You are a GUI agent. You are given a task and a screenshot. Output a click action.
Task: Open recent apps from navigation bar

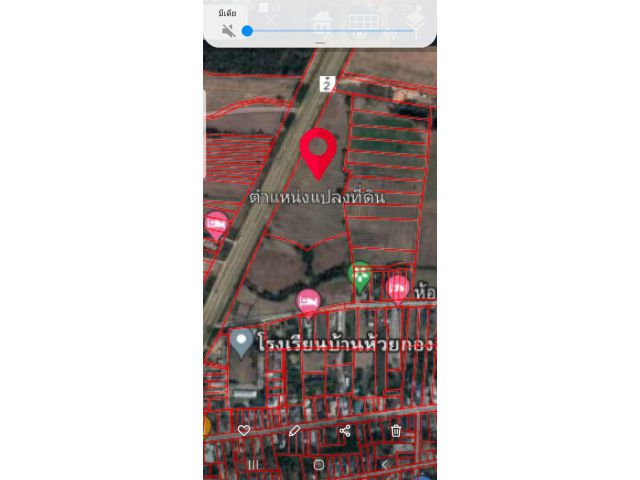click(253, 465)
